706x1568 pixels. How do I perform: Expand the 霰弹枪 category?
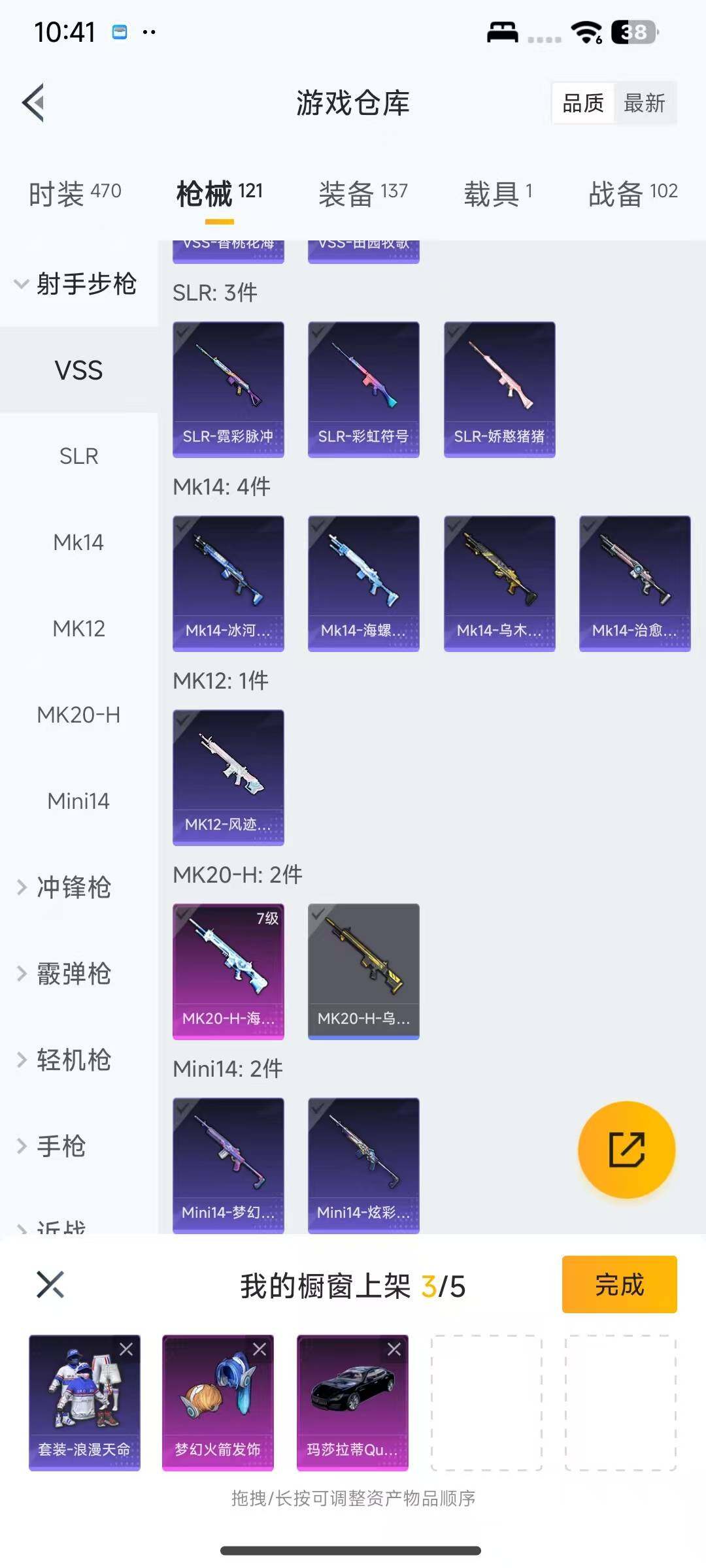[x=73, y=973]
